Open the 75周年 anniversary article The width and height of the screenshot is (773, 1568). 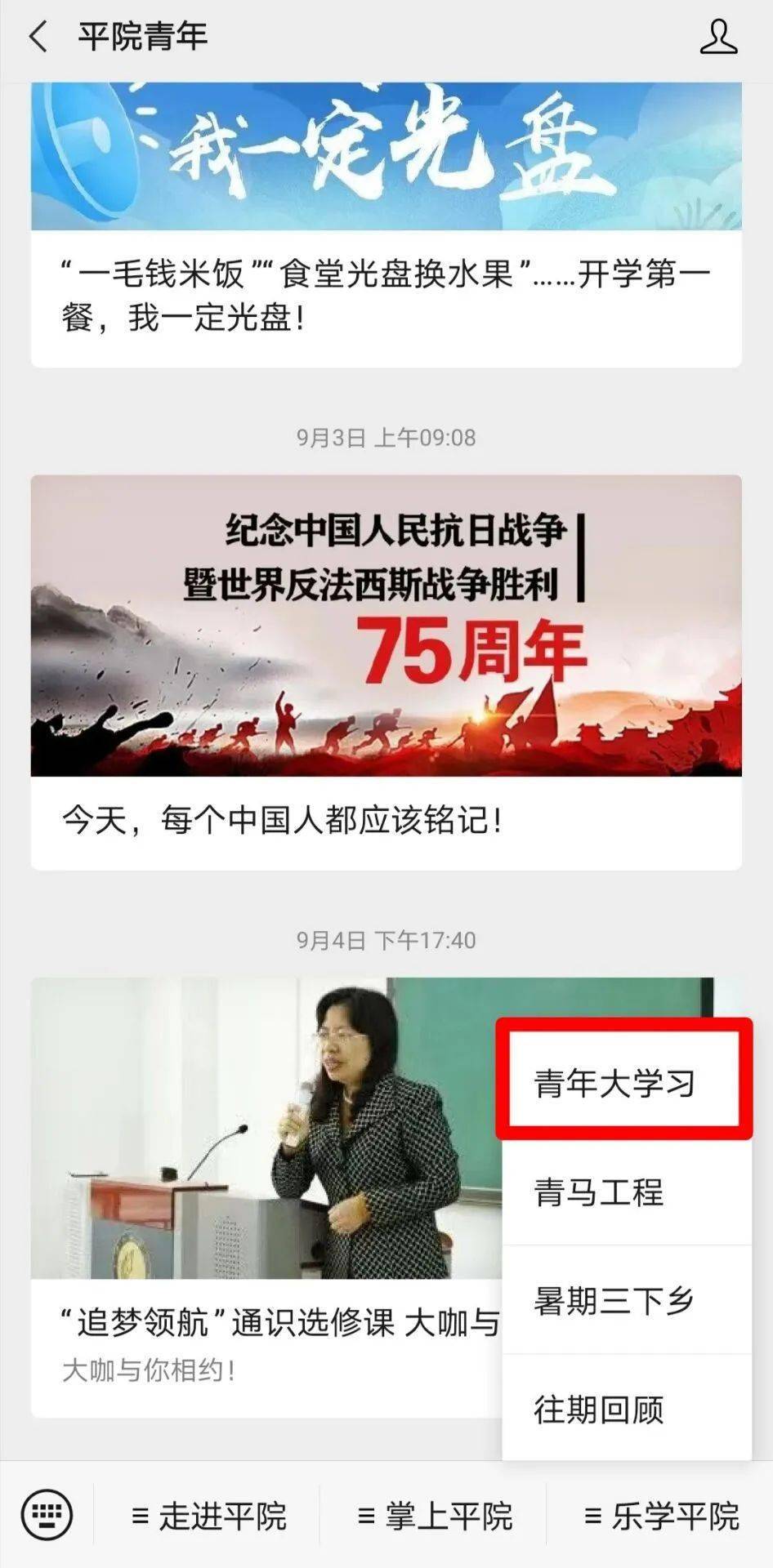pos(386,672)
